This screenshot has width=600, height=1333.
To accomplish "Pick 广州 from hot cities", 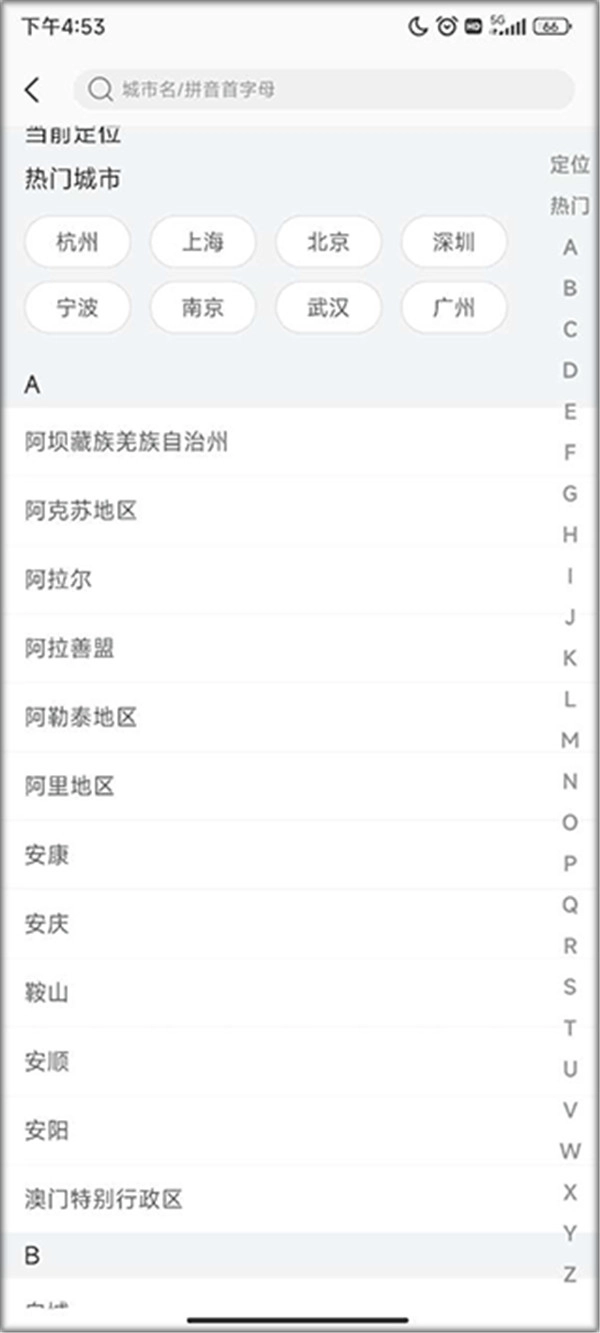I will 453,307.
